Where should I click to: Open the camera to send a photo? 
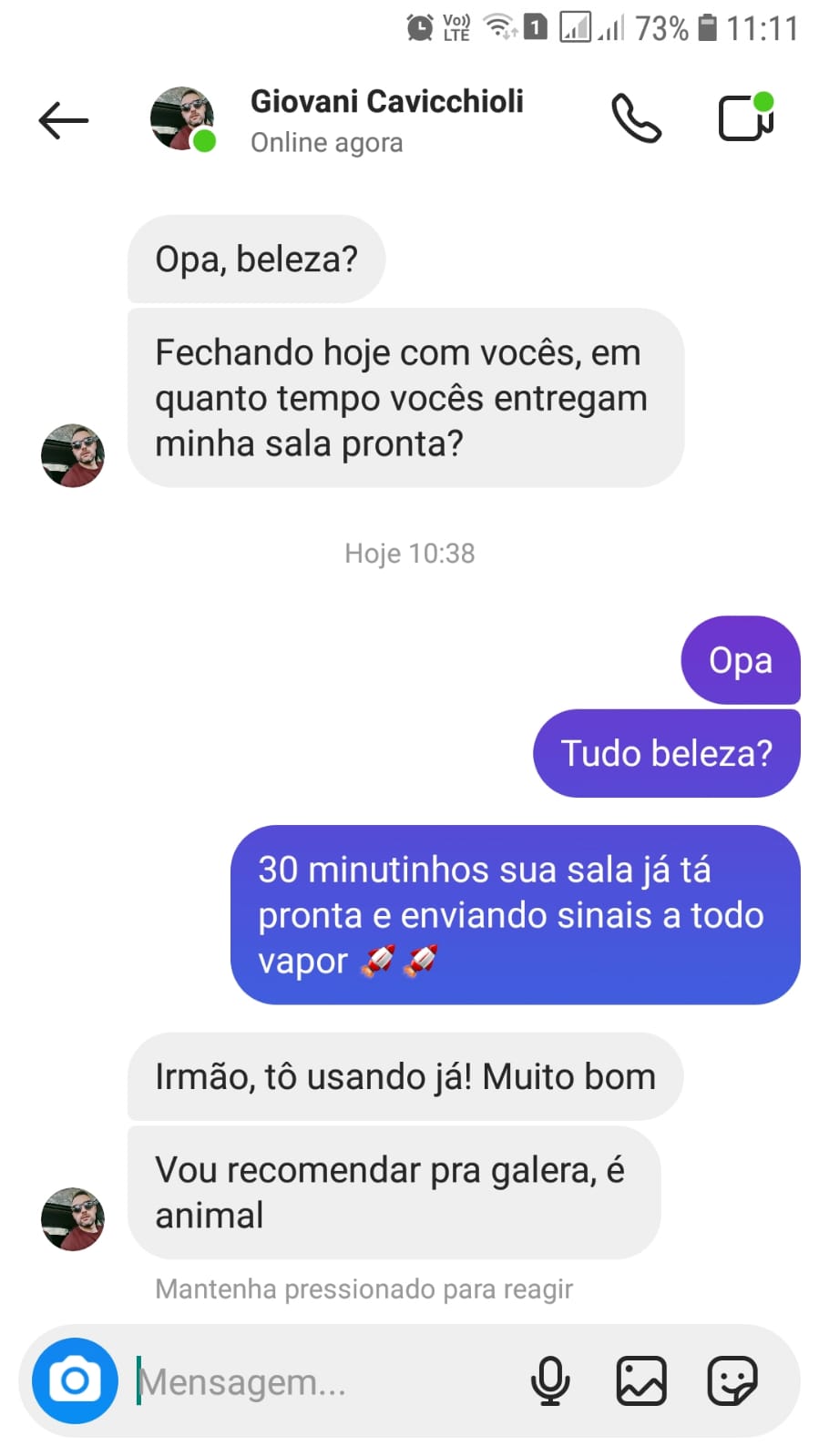[x=74, y=1380]
